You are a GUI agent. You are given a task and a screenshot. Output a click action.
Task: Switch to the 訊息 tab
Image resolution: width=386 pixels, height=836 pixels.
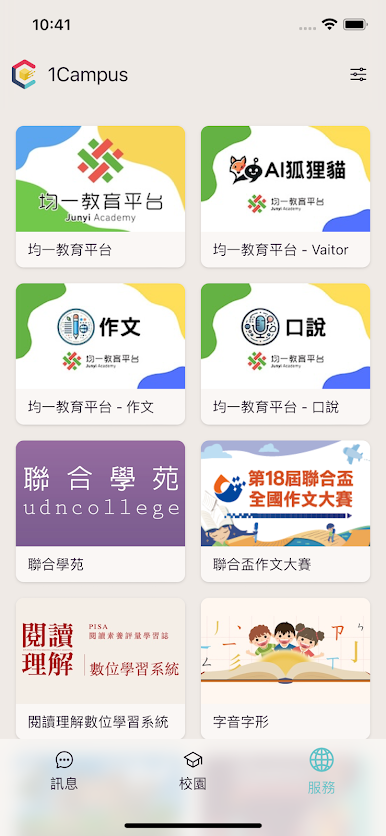(64, 770)
